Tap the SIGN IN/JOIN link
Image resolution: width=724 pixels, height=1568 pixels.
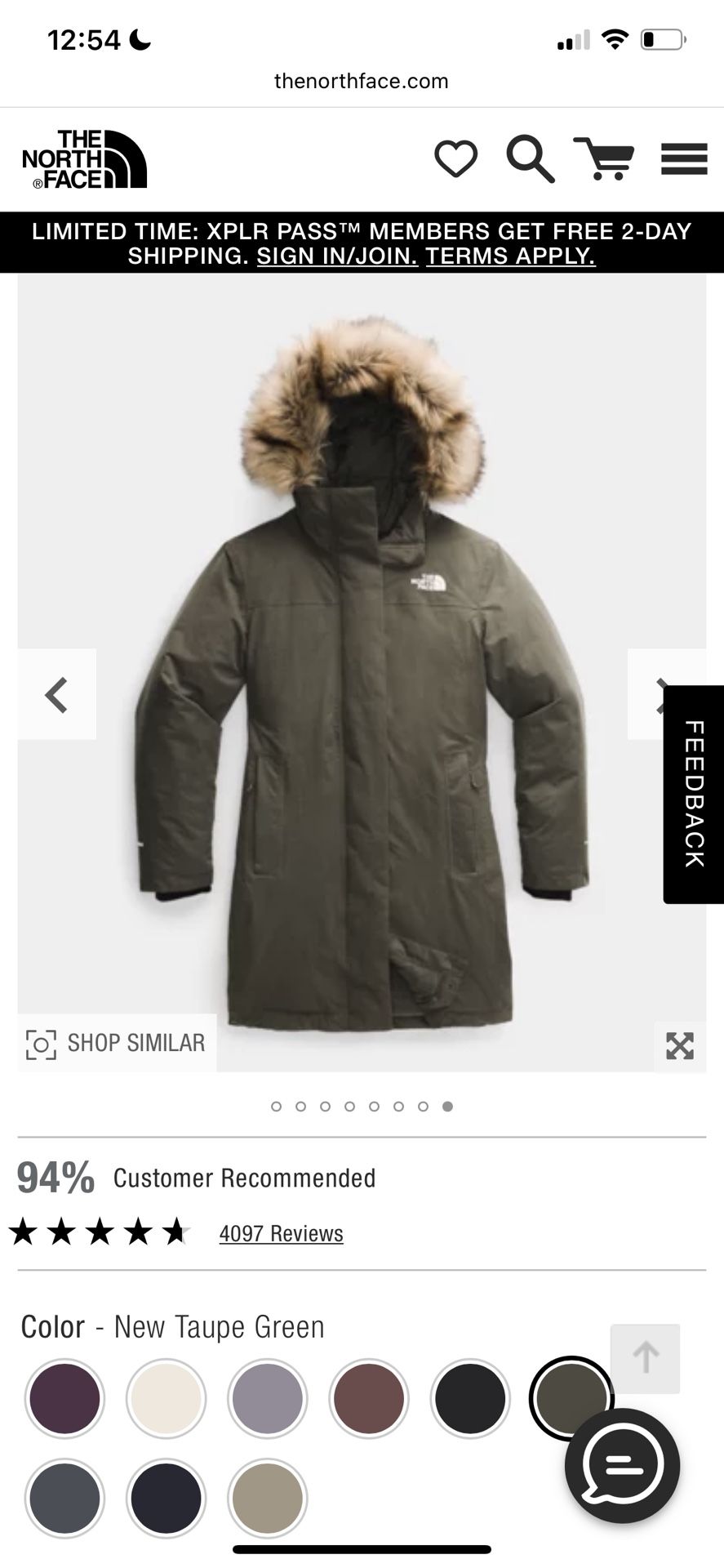[x=337, y=256]
